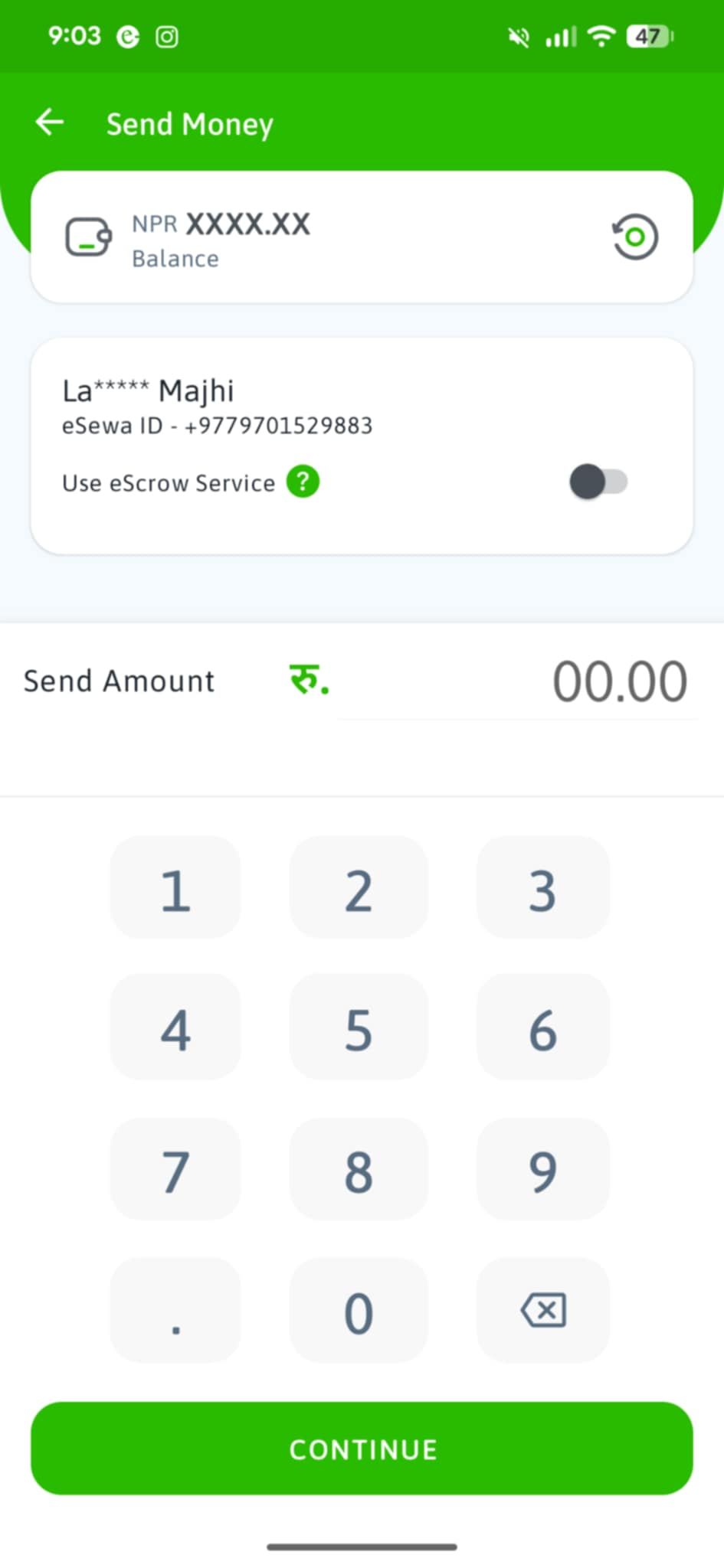724x1568 pixels.
Task: Enter digit 6 on the keypad
Action: (x=542, y=1030)
